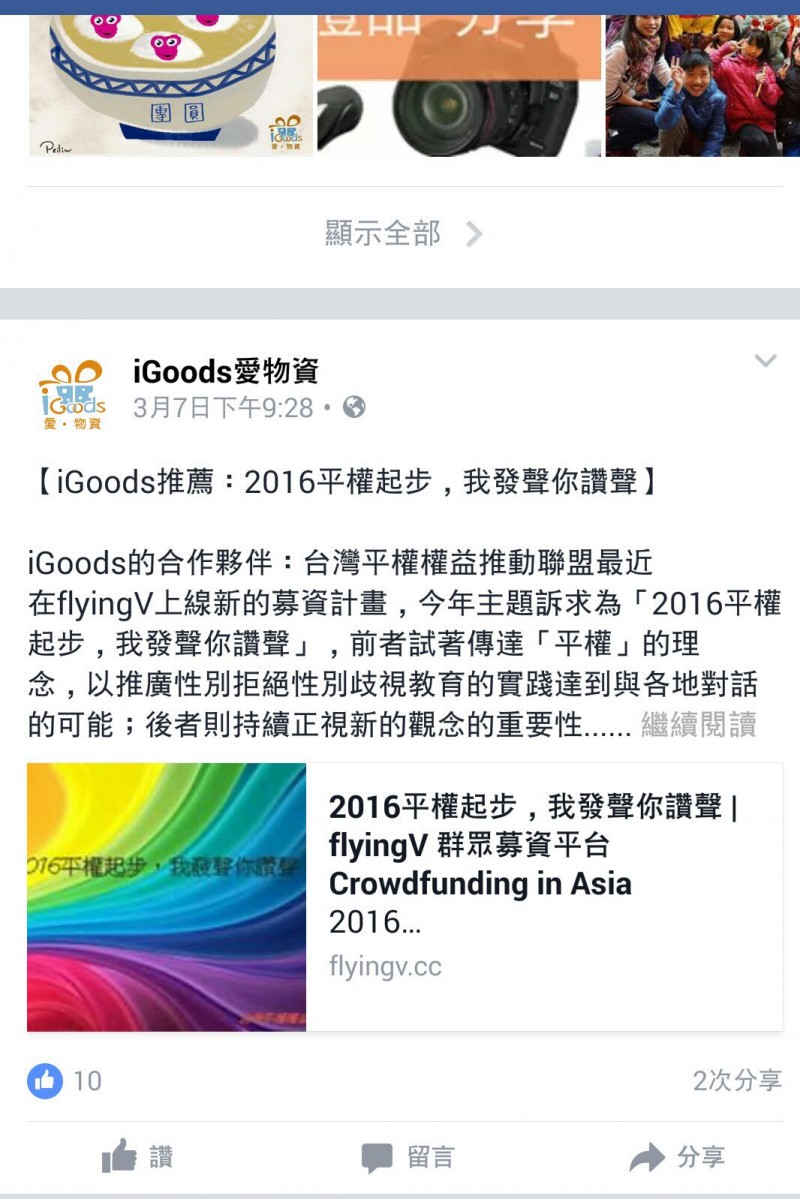Open the iGoods愛物資 page name link

[226, 372]
